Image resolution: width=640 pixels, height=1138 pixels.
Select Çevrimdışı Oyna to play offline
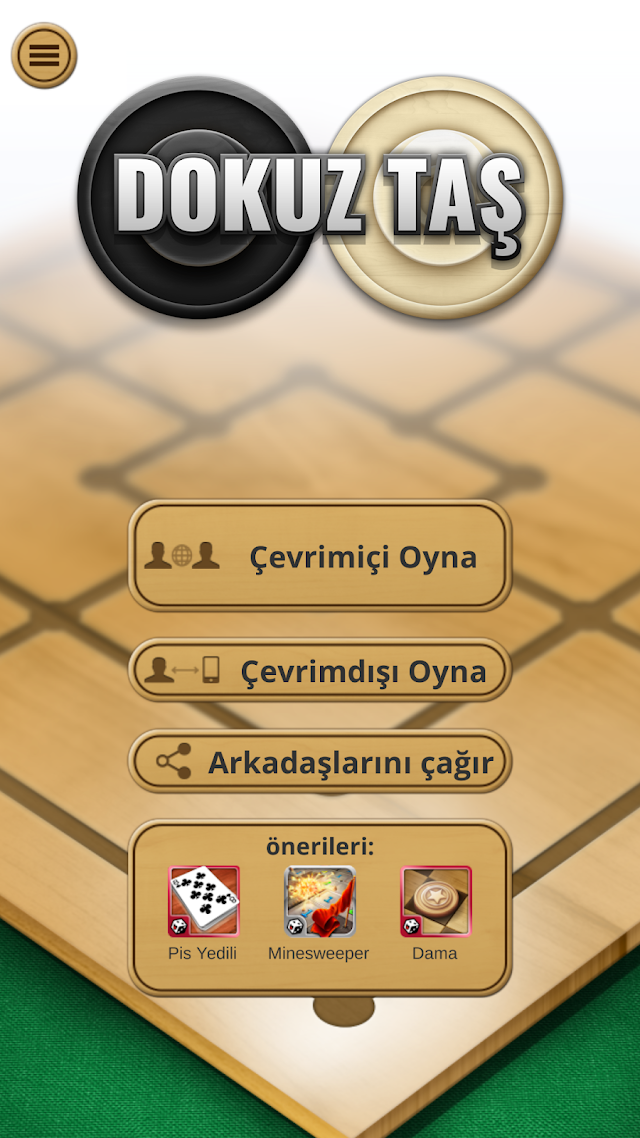(320, 671)
